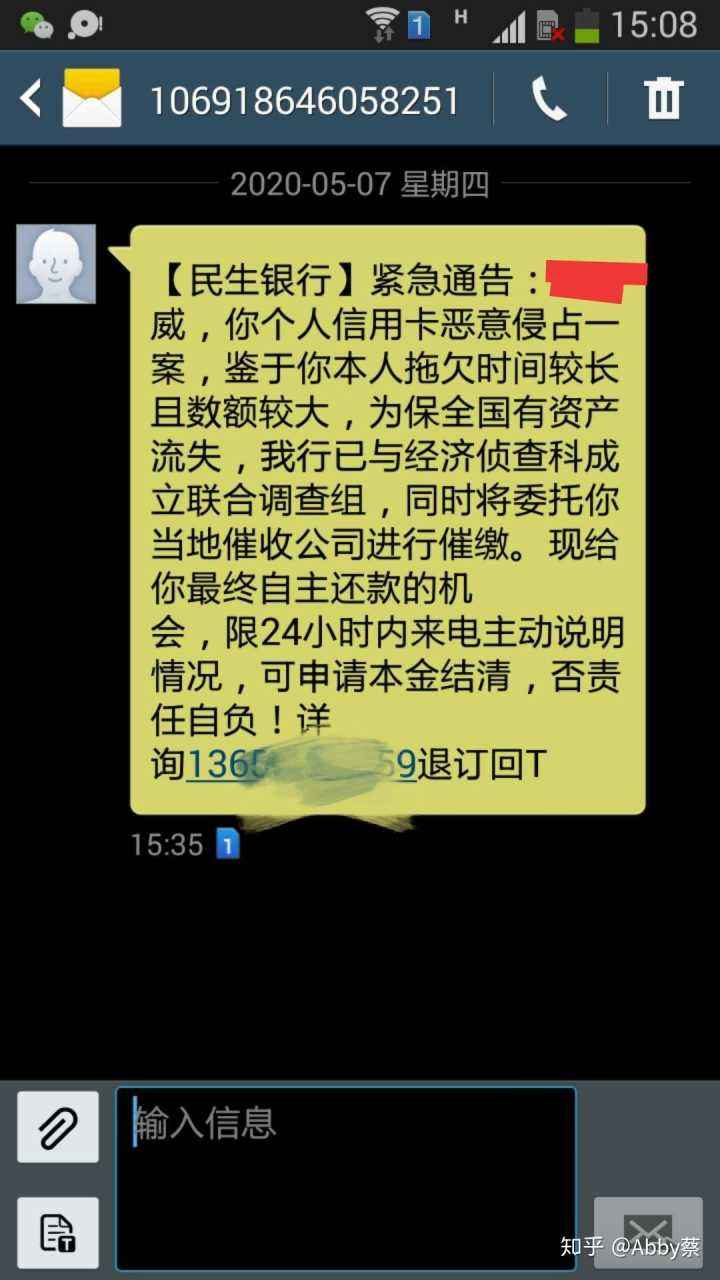Viewport: 720px width, 1280px height.
Task: Open the text template button
Action: pyautogui.click(x=58, y=1233)
